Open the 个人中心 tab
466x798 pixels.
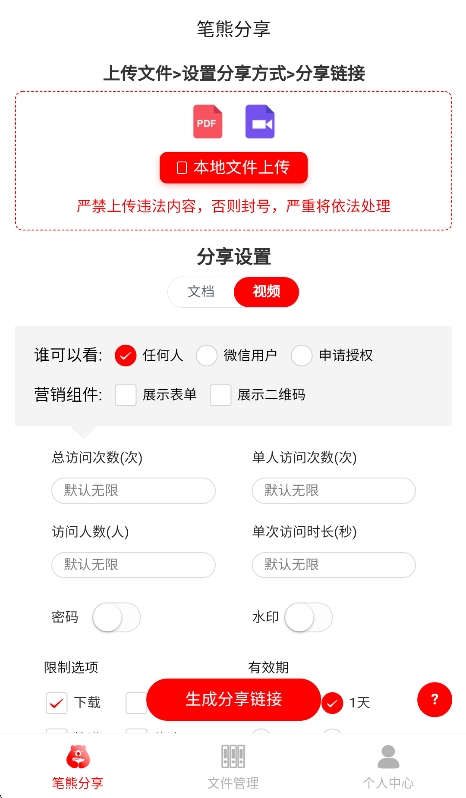pyautogui.click(x=388, y=766)
